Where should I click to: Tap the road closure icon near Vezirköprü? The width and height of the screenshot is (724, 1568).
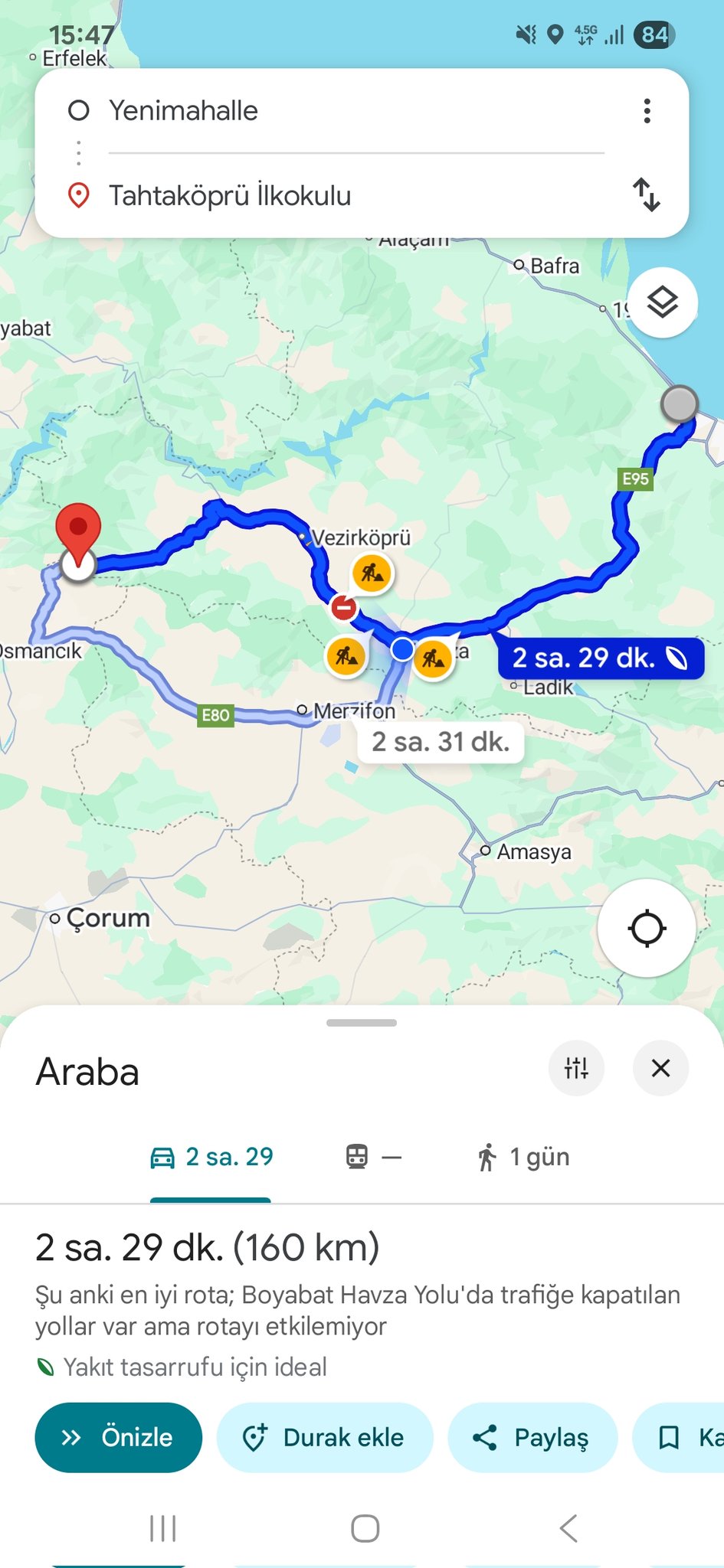343,608
